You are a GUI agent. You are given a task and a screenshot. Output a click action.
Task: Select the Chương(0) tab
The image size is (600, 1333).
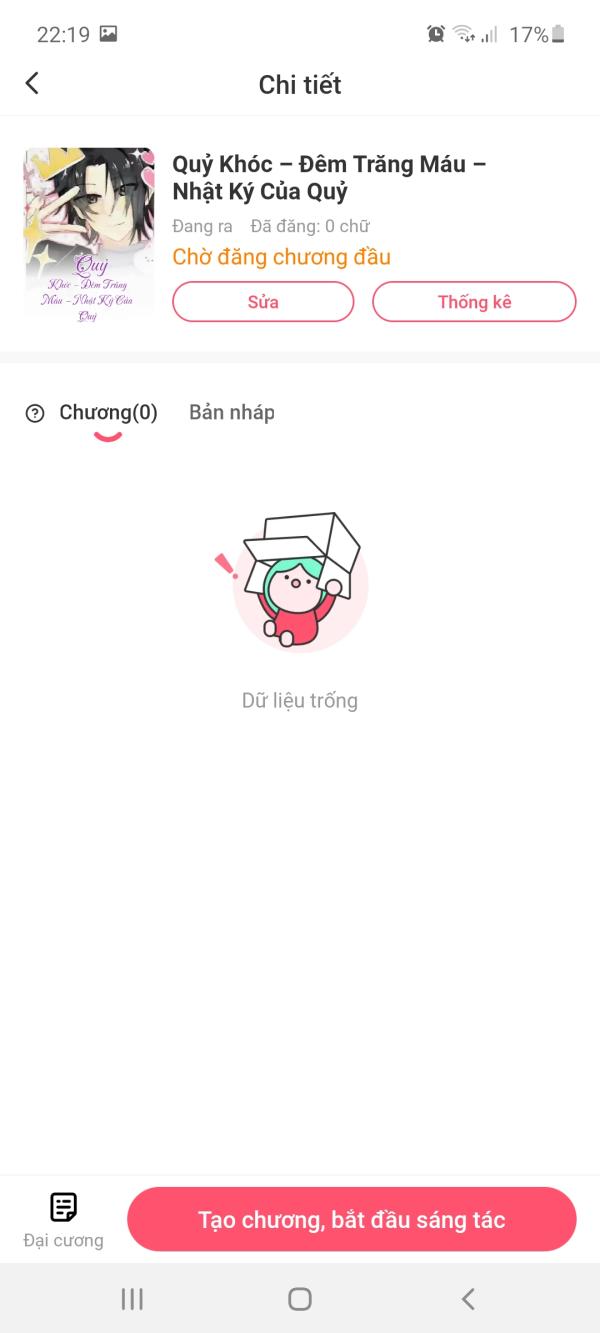pyautogui.click(x=108, y=412)
